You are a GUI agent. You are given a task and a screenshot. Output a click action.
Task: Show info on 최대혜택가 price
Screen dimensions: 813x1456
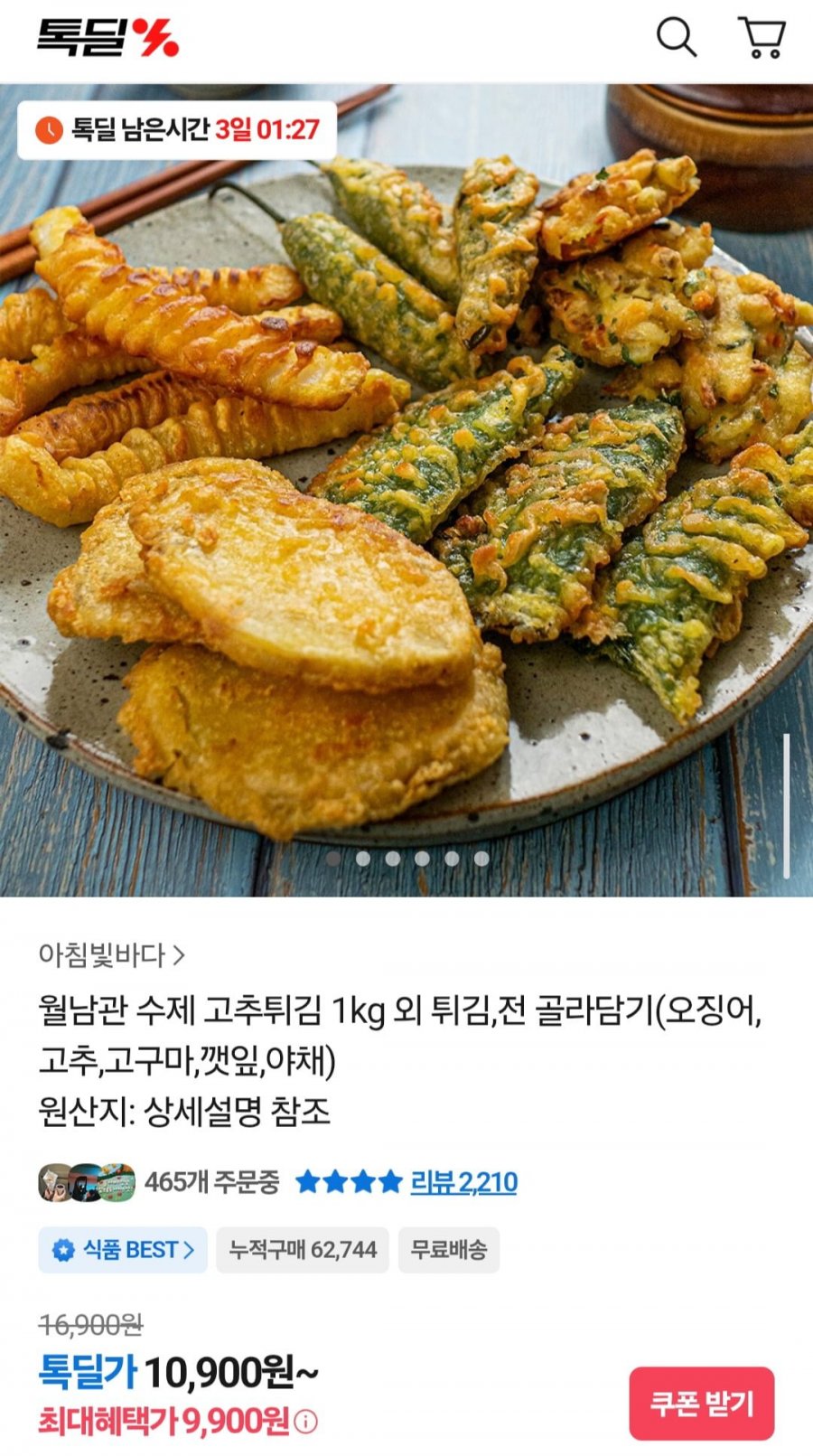pos(307,1423)
